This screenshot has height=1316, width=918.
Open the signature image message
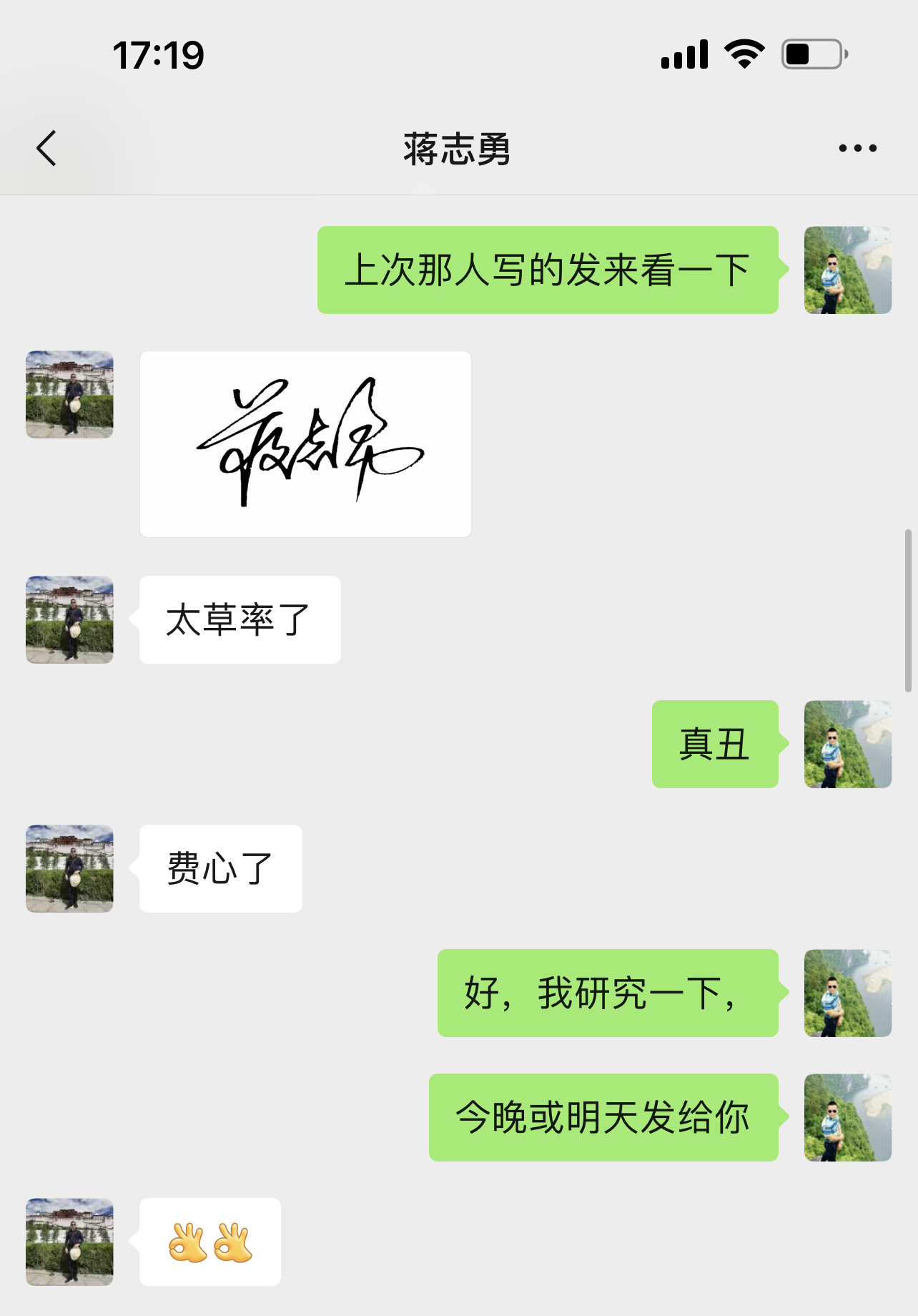pyautogui.click(x=305, y=444)
